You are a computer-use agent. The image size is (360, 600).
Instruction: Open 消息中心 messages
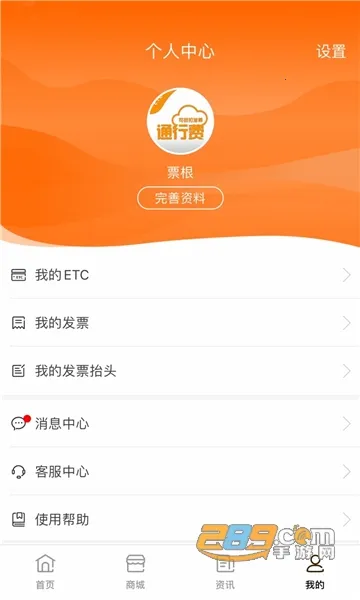point(180,423)
